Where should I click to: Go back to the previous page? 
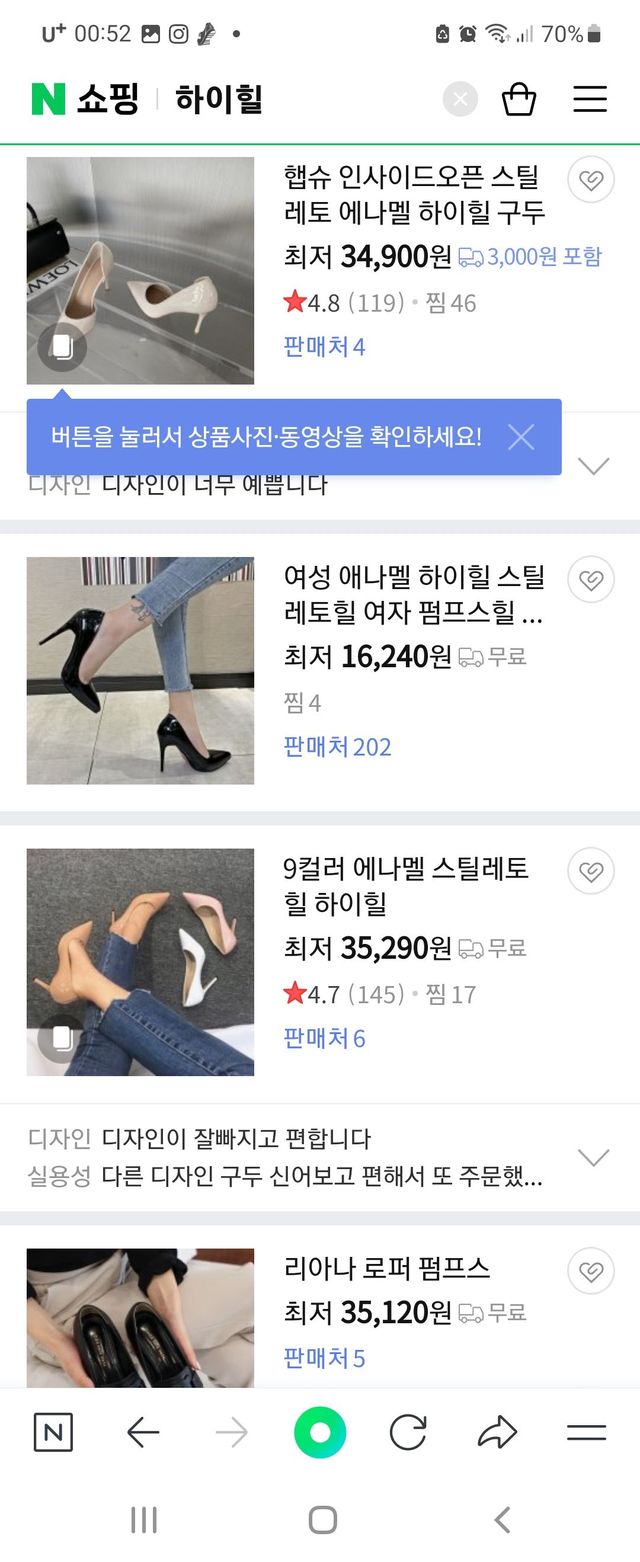tap(143, 1433)
